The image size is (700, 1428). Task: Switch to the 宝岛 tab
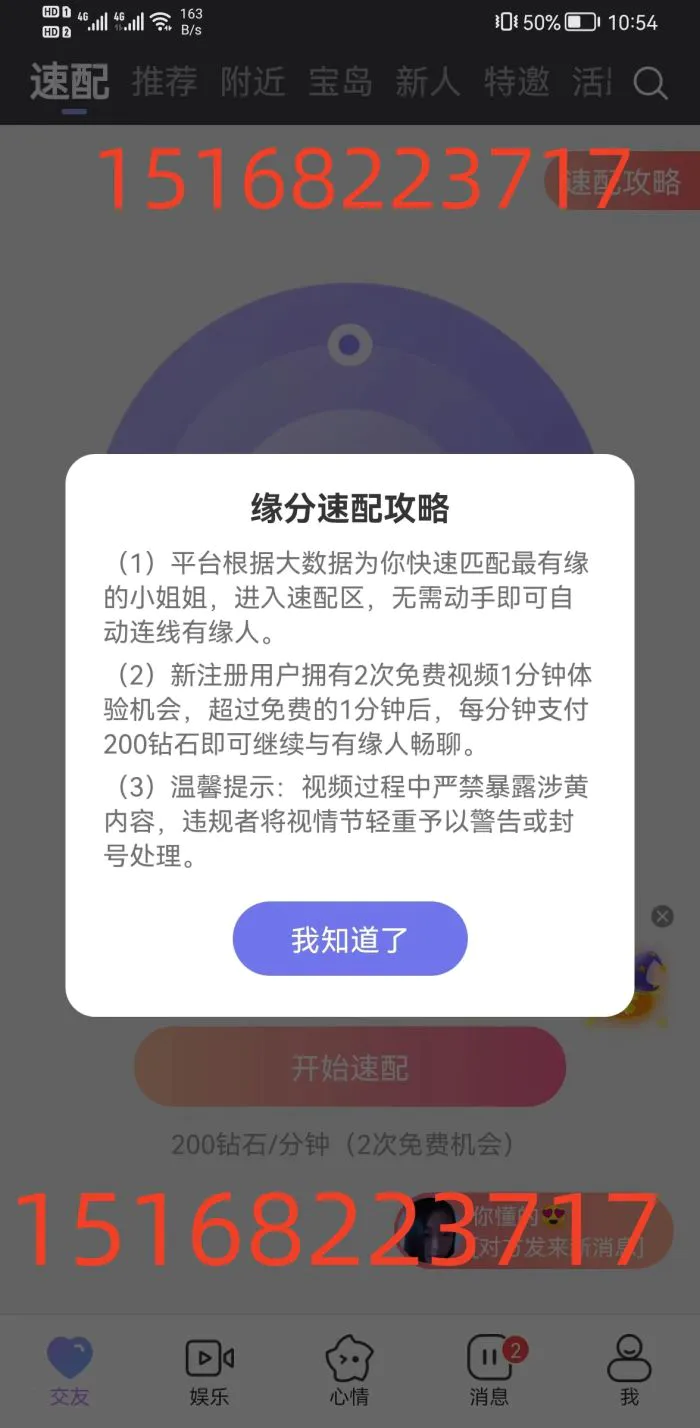point(340,82)
